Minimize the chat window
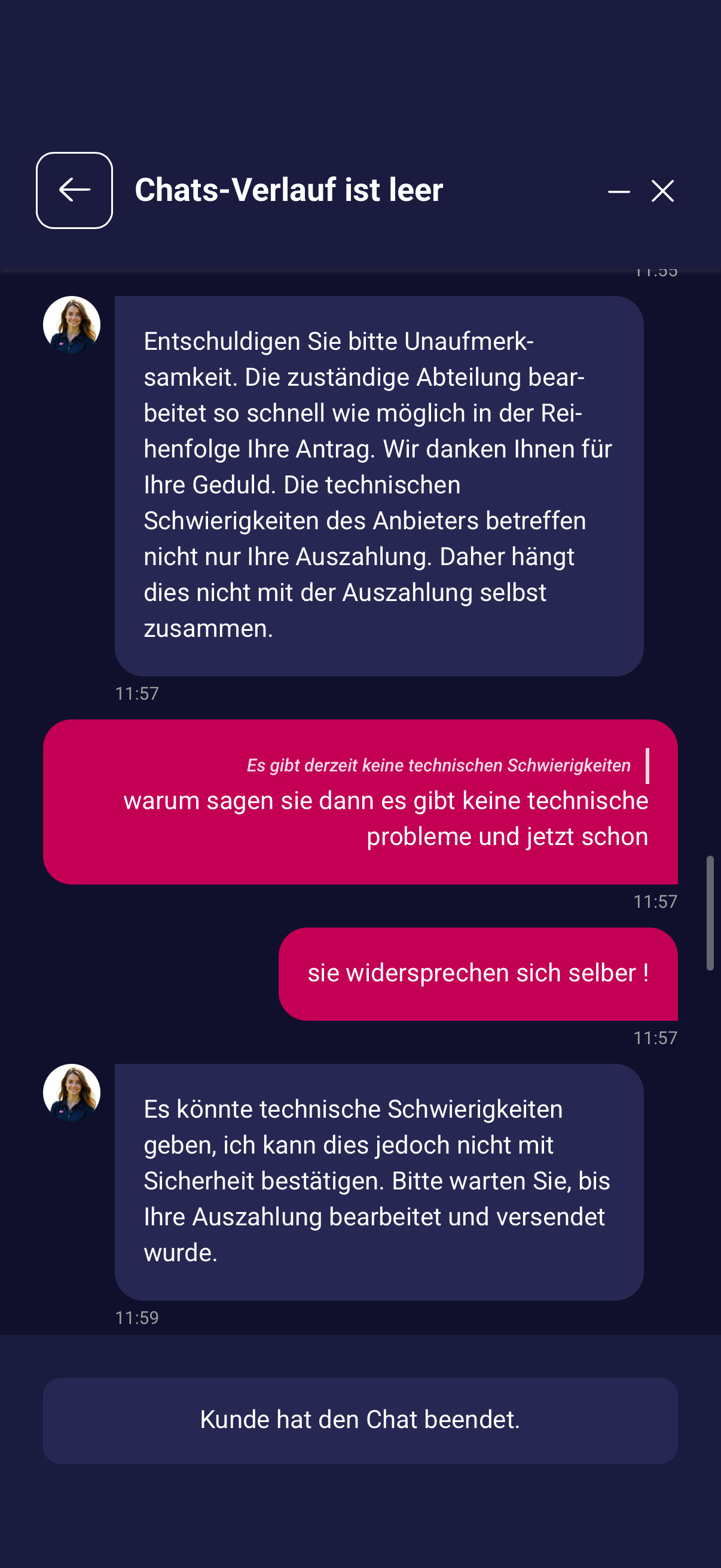Screen dimensions: 721x1568 pyautogui.click(x=618, y=191)
